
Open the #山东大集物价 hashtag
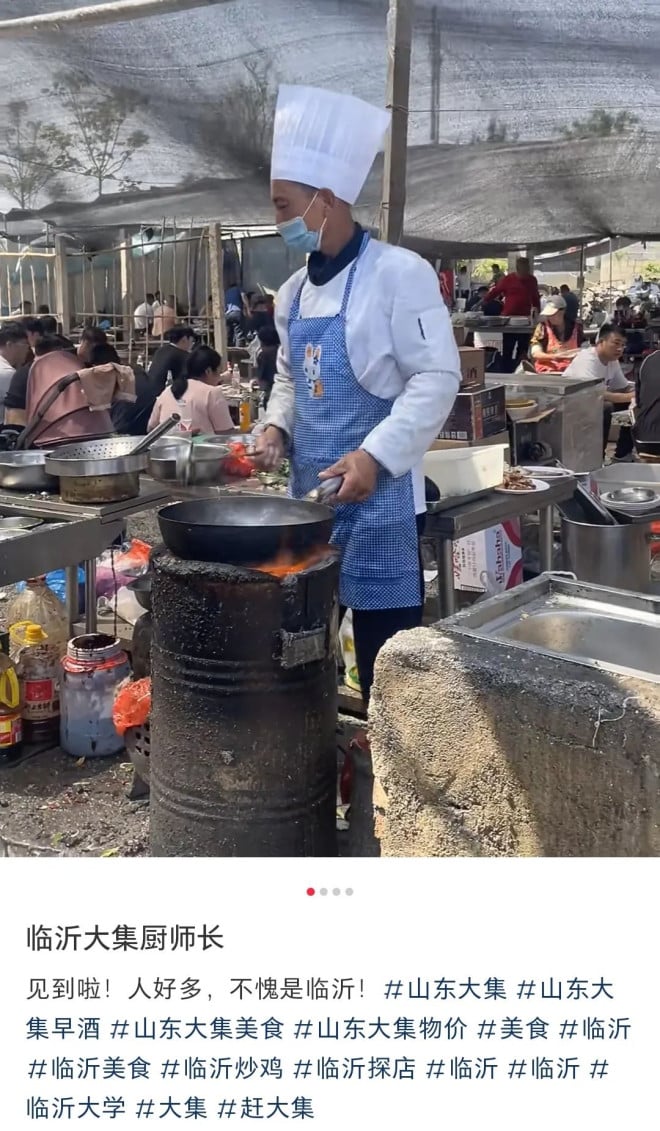pyautogui.click(x=380, y=1028)
